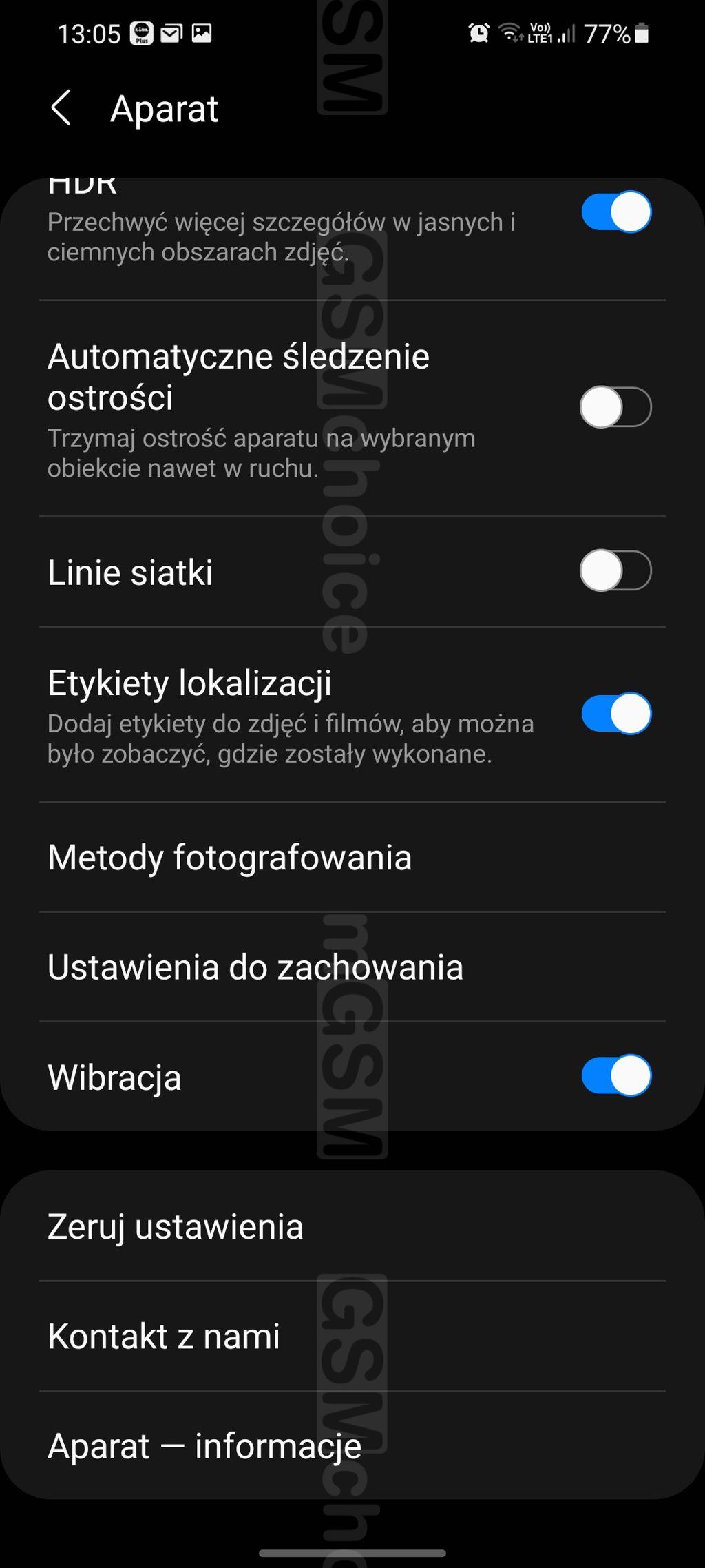Viewport: 705px width, 1568px height.
Task: Open Kontakt z nami
Action: tap(352, 1336)
